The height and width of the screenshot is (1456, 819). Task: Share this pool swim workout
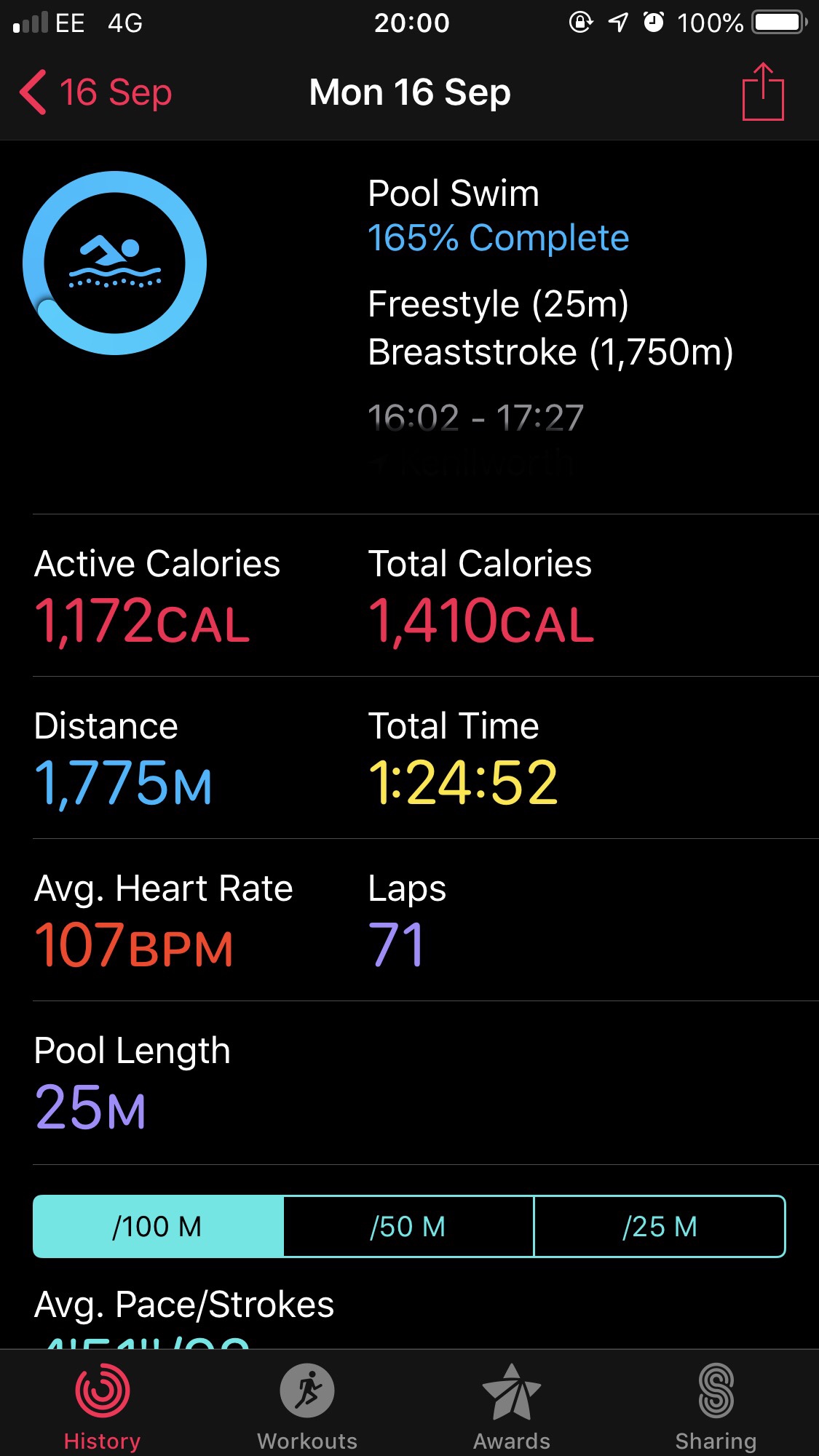762,92
